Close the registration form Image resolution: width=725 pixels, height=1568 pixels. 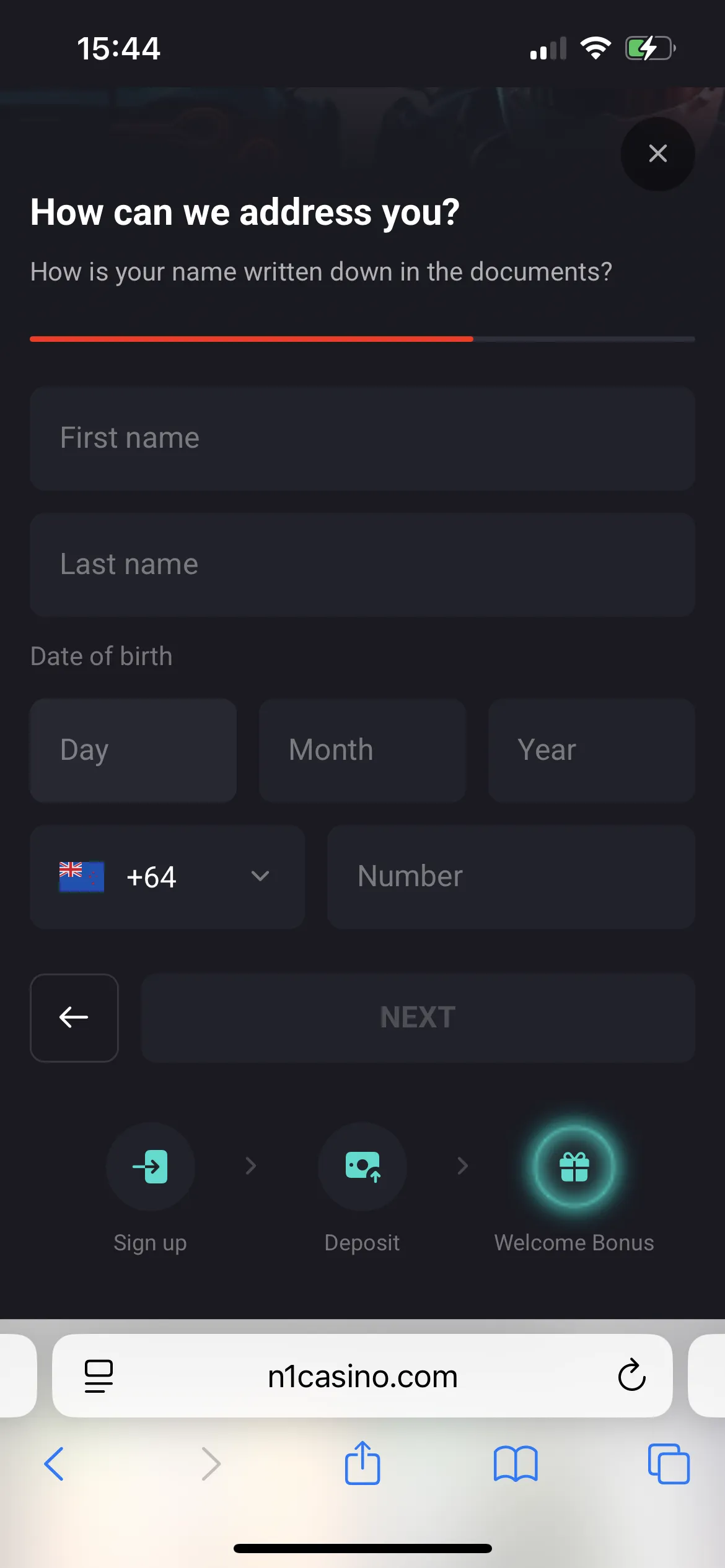tap(657, 154)
